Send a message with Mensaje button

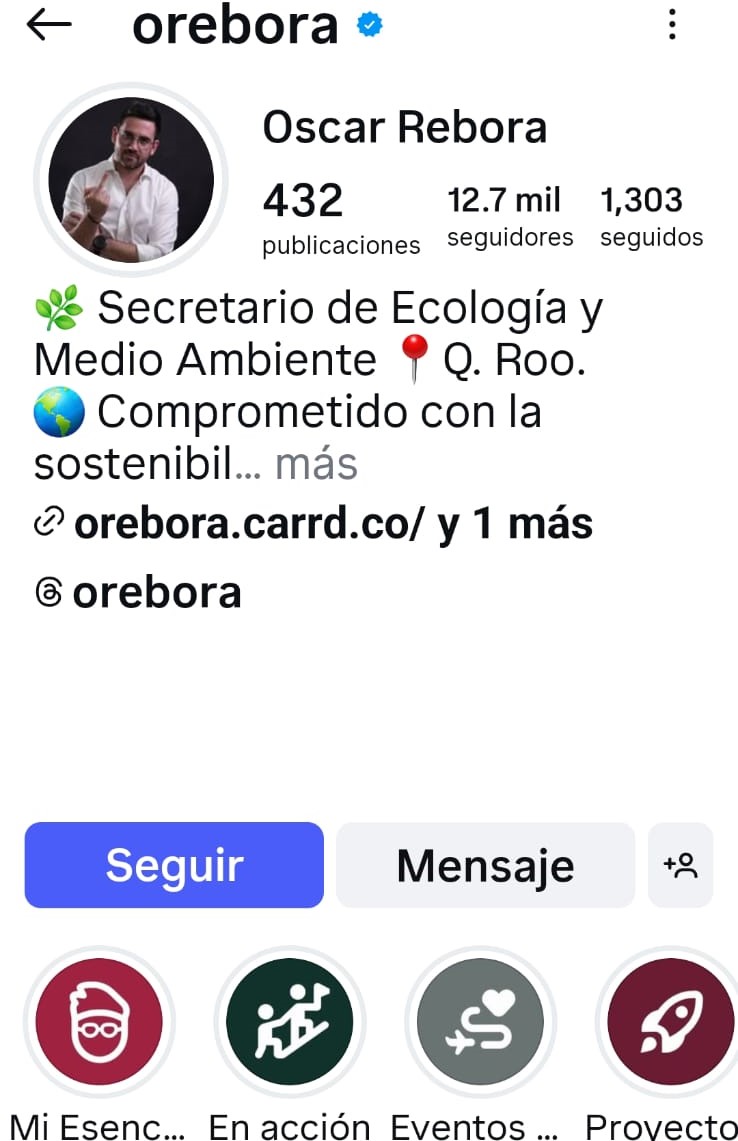coord(485,865)
